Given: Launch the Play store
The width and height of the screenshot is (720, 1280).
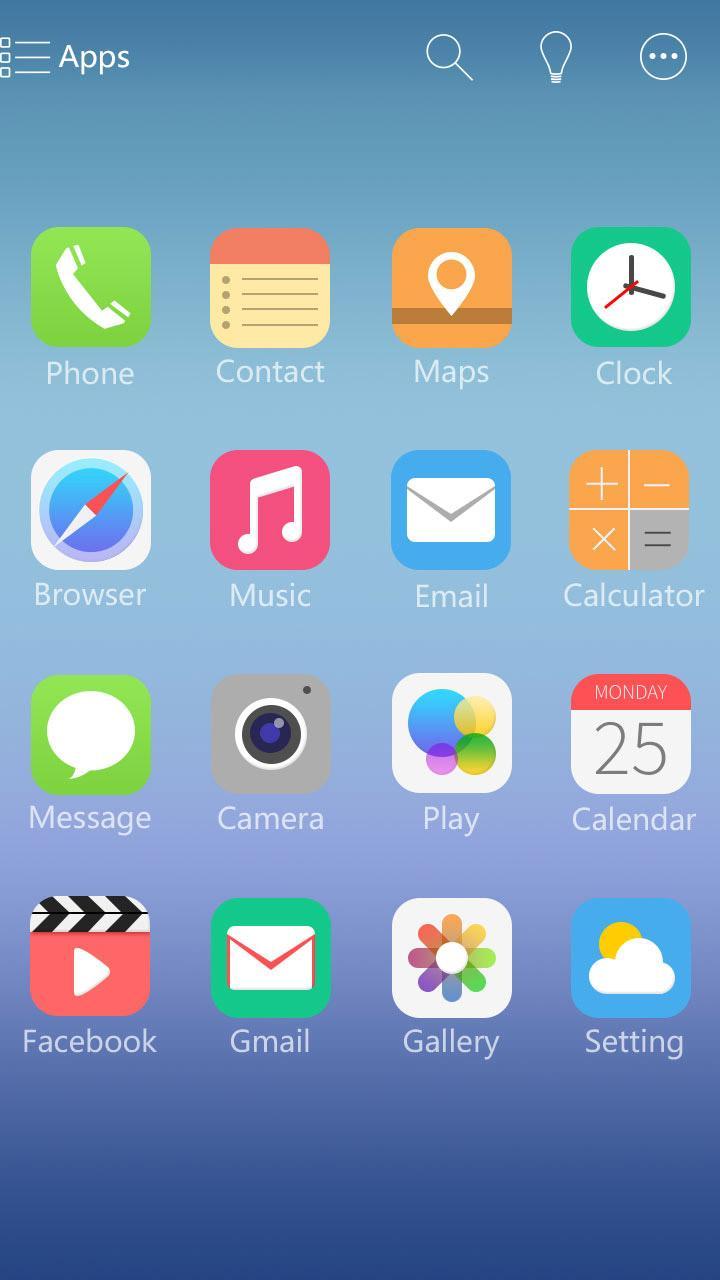Looking at the screenshot, I should 451,733.
